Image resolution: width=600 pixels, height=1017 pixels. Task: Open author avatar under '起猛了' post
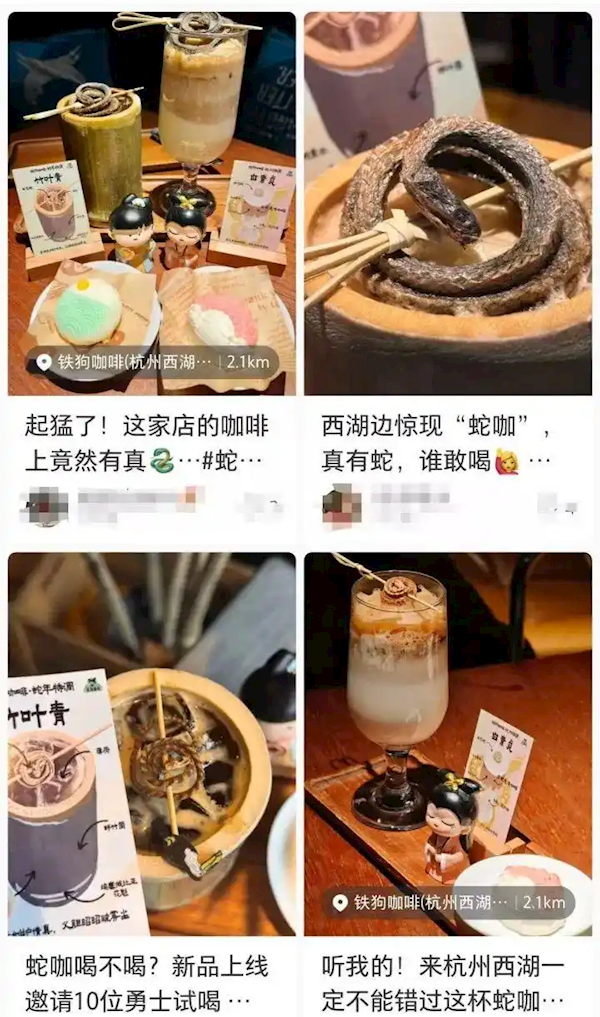[x=43, y=505]
